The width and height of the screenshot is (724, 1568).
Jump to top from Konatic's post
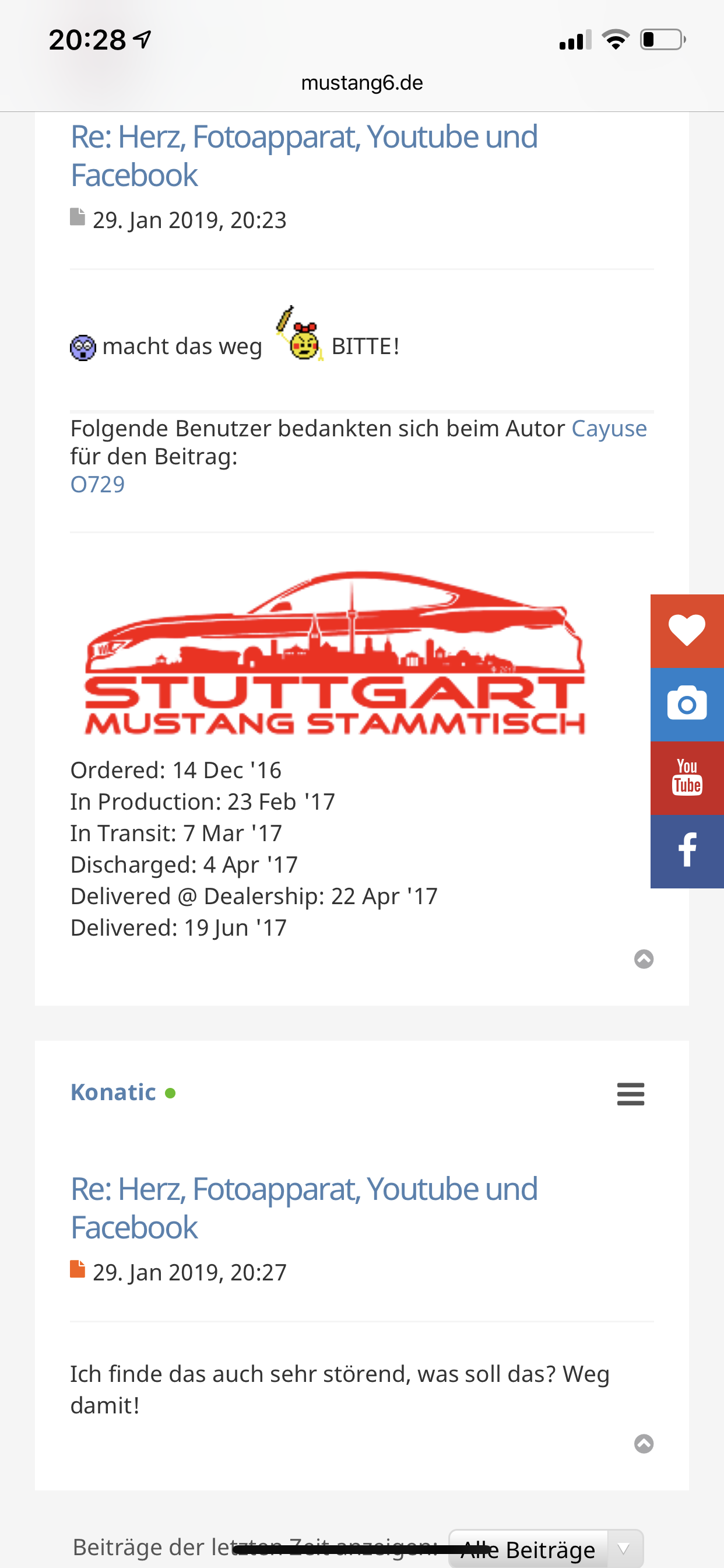(x=644, y=1443)
